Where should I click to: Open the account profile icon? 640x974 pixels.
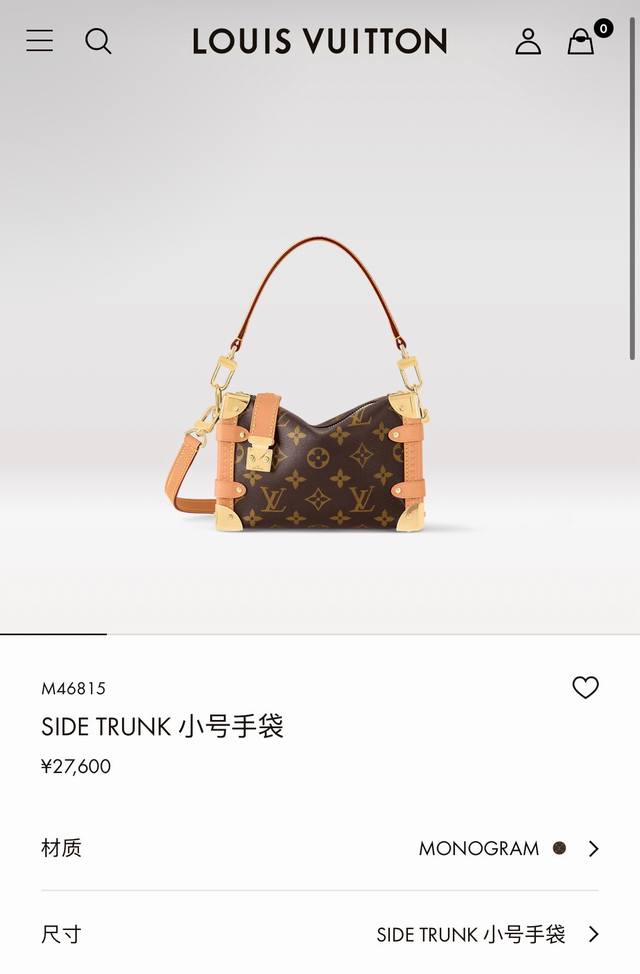coord(528,41)
